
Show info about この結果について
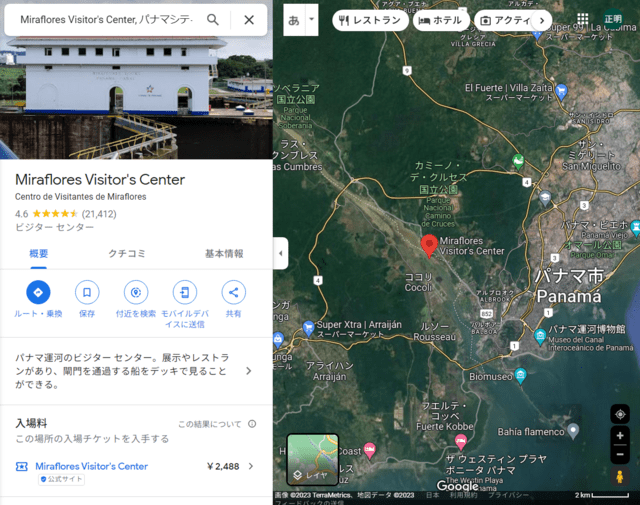pyautogui.click(x=252, y=424)
